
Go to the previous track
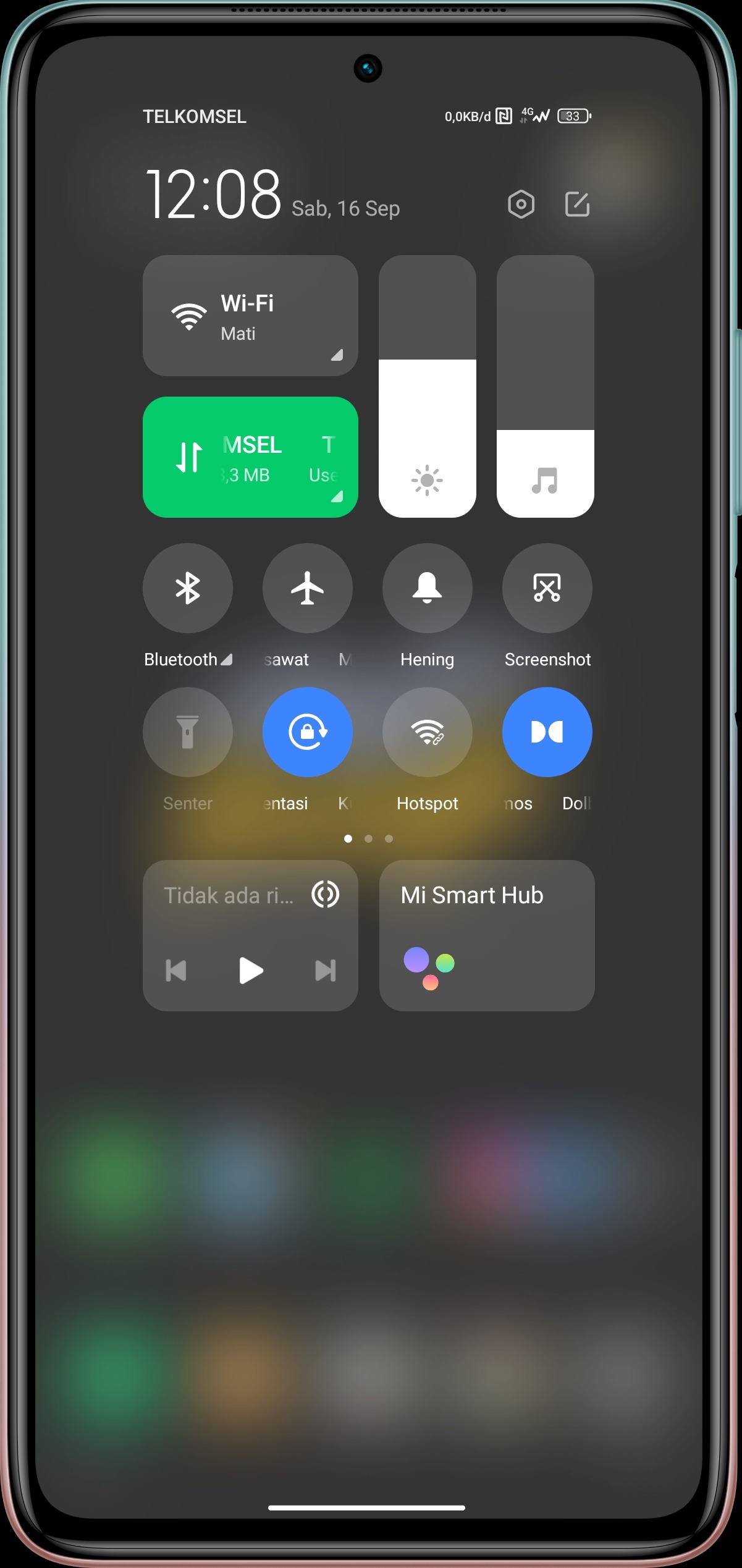click(x=176, y=970)
